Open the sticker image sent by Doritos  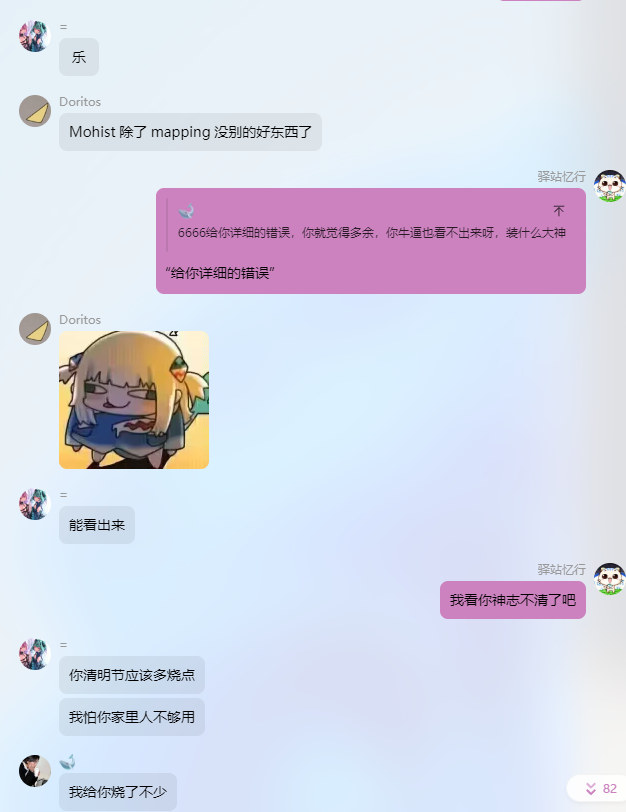click(134, 400)
